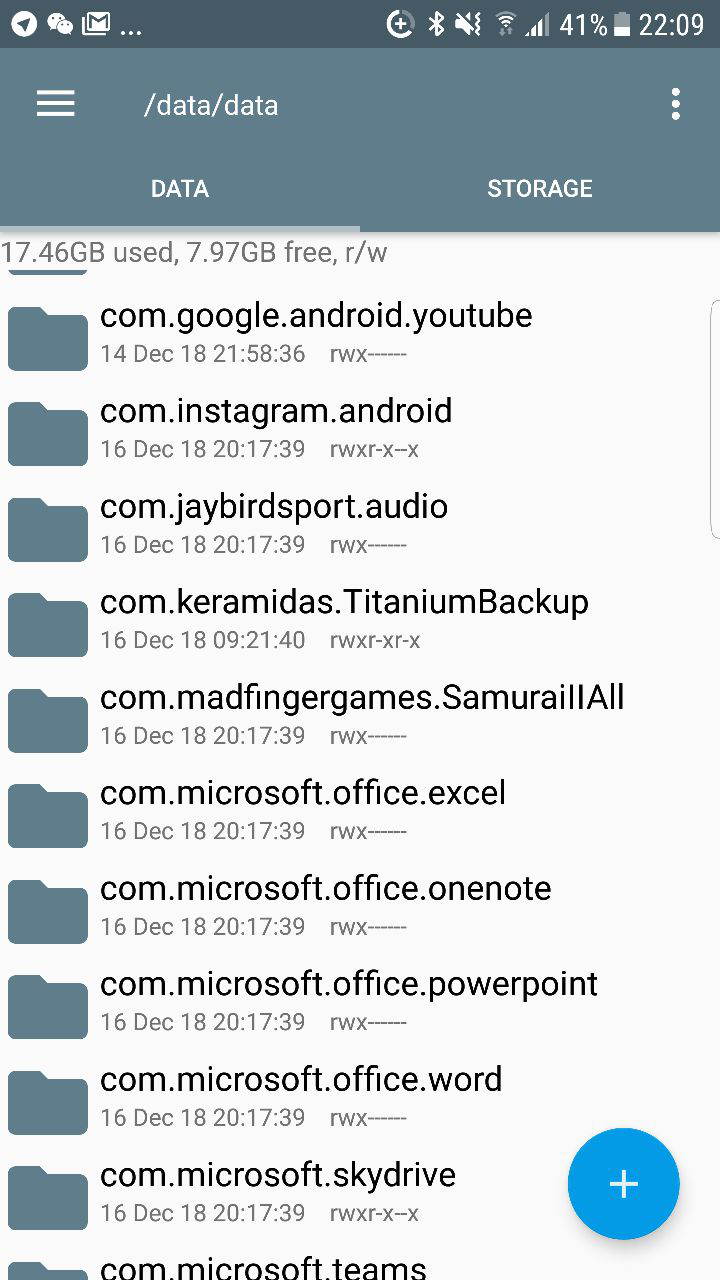720x1280 pixels.
Task: Open the com.instagram.android folder
Action: tap(360, 429)
